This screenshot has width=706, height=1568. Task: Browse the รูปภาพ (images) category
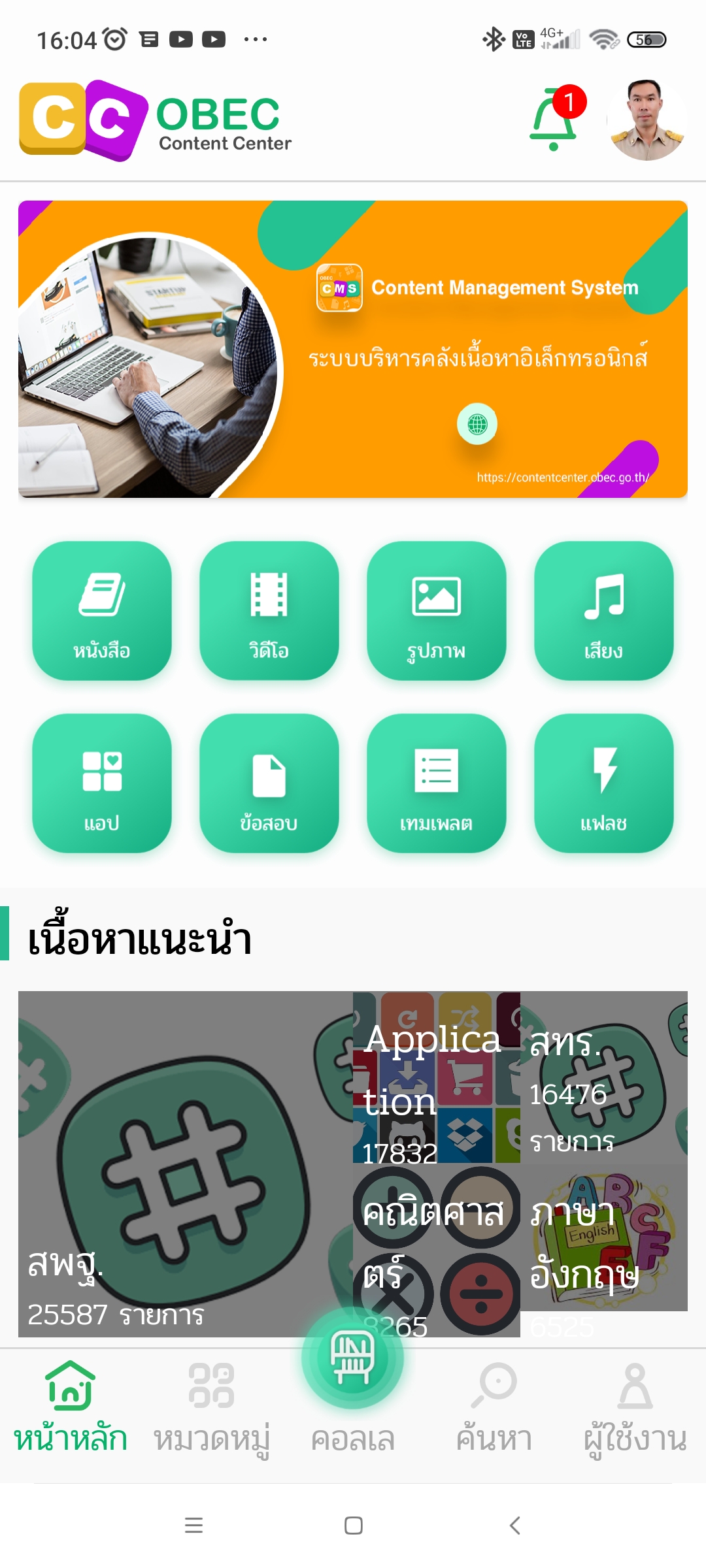coord(437,611)
